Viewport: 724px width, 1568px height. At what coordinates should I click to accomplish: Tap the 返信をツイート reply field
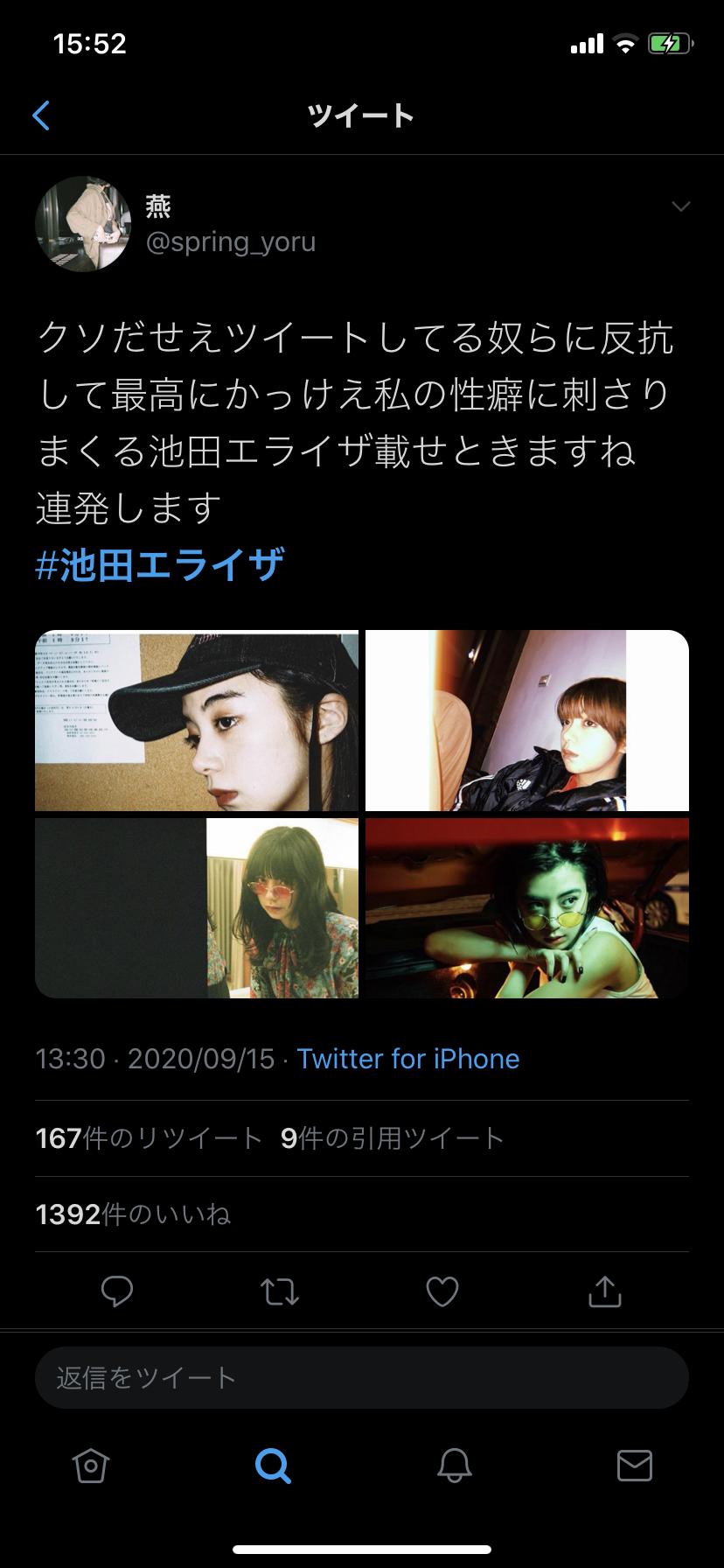tap(362, 1377)
